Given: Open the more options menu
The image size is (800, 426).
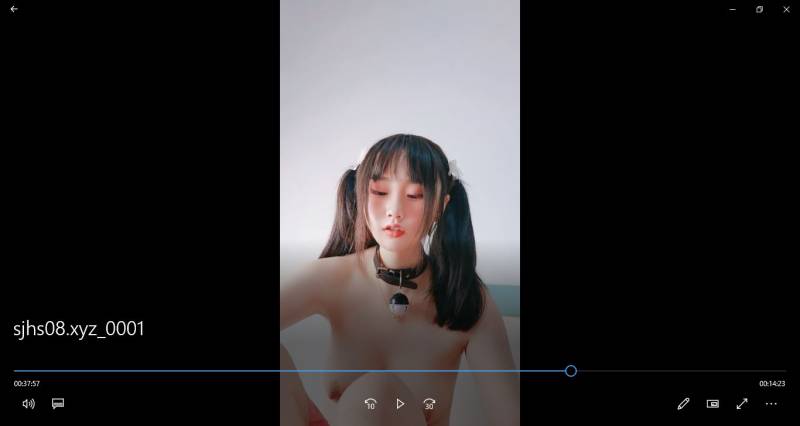Looking at the screenshot, I should 771,404.
